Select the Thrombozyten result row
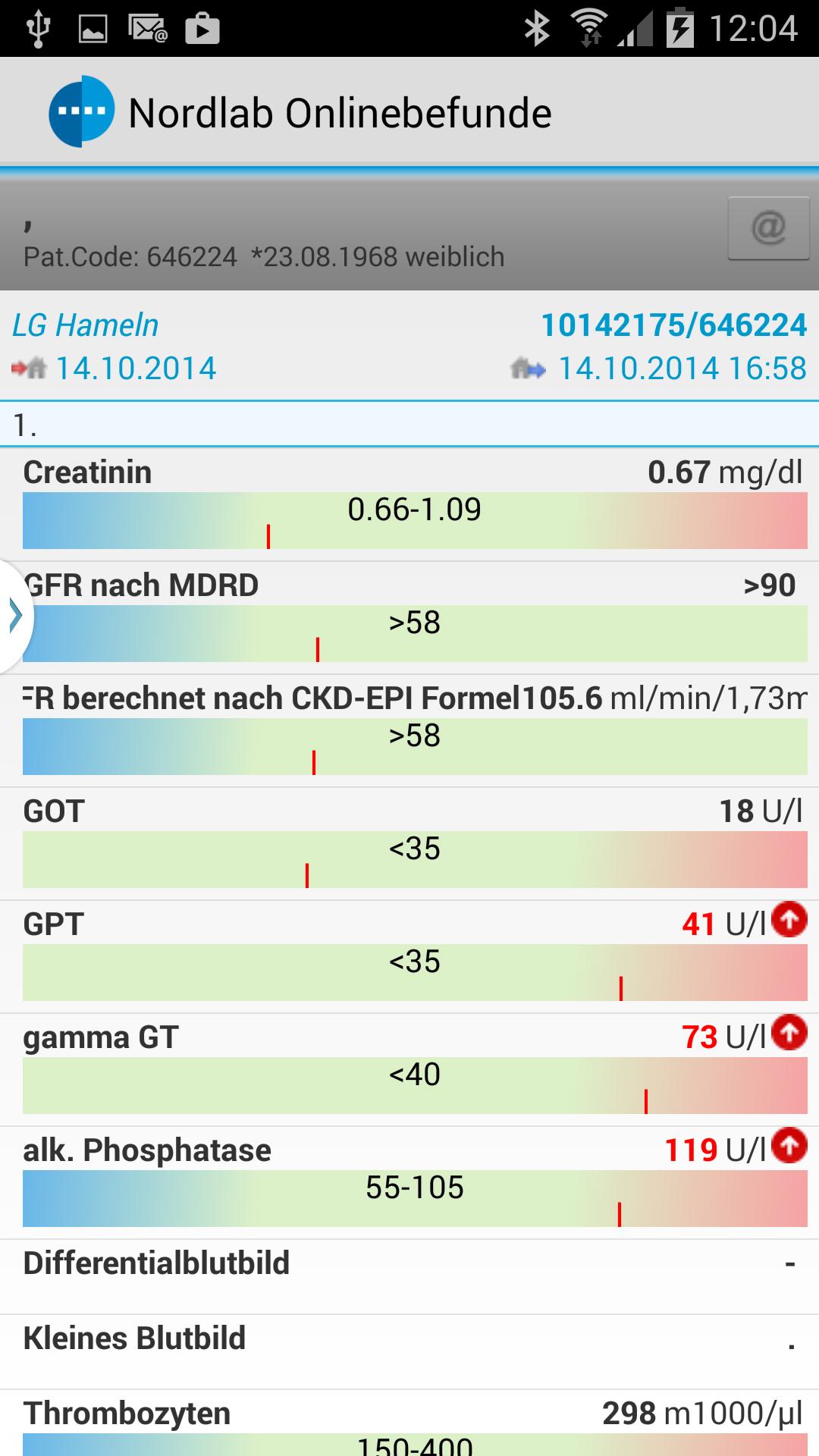The width and height of the screenshot is (819, 1456). [409, 1423]
